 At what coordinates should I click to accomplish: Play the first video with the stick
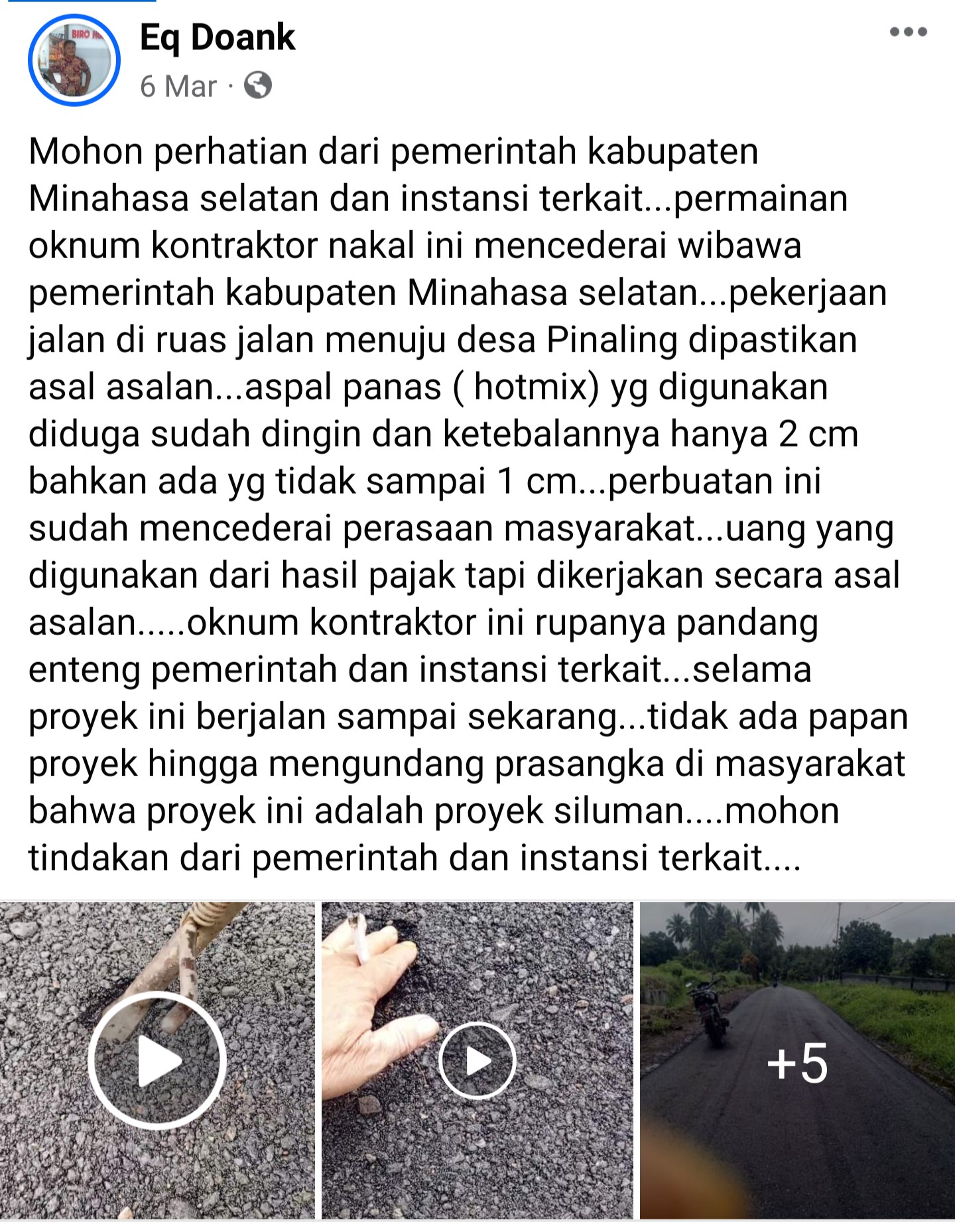pyautogui.click(x=157, y=1060)
